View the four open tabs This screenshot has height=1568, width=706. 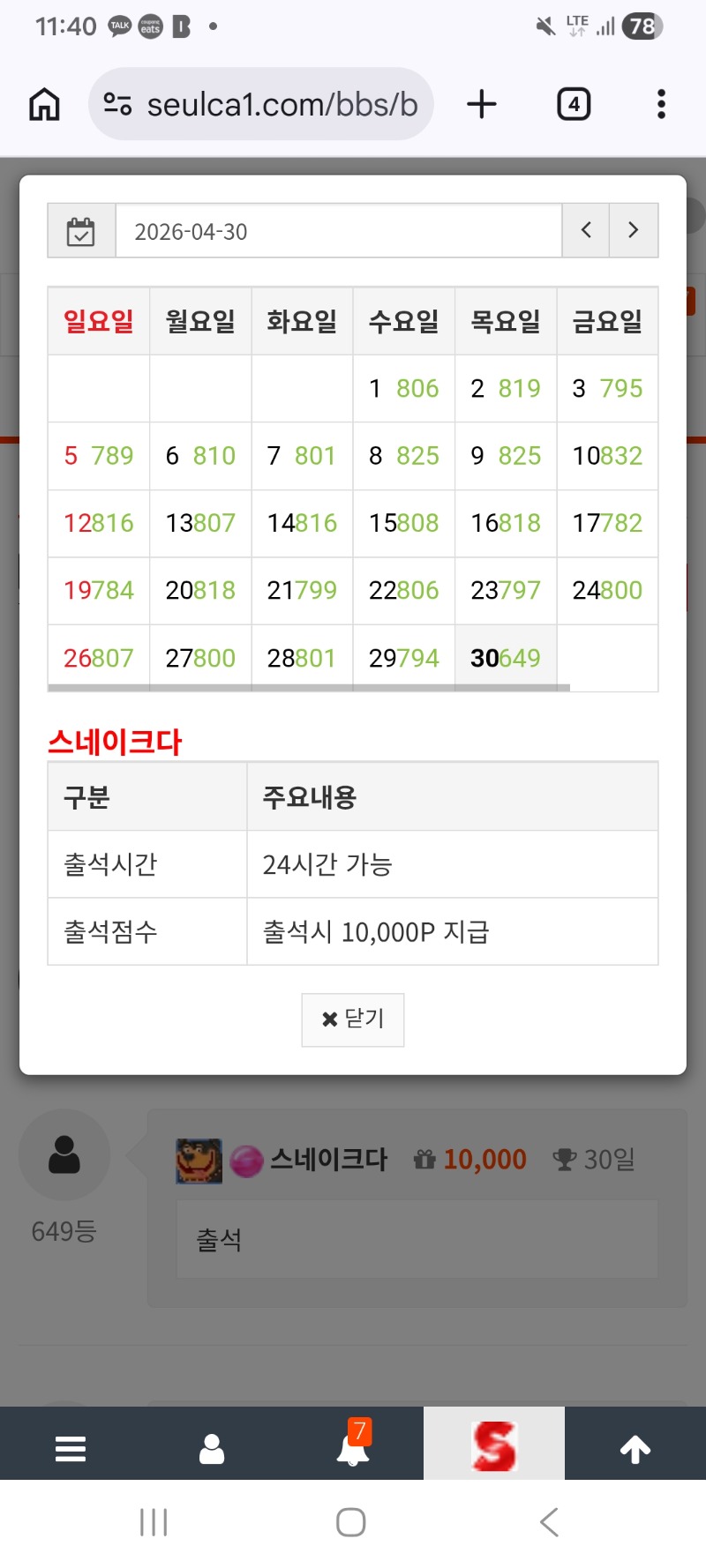[x=574, y=104]
